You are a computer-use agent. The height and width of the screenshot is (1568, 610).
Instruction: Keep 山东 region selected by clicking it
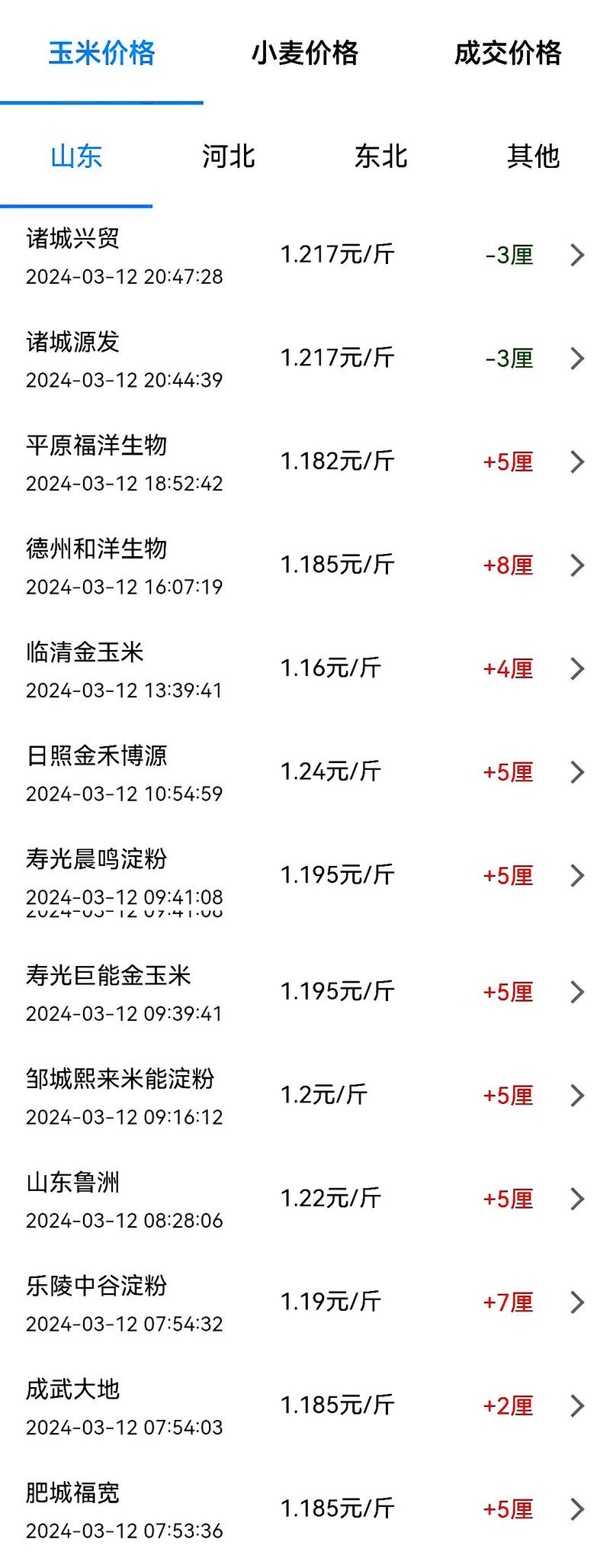(x=77, y=157)
